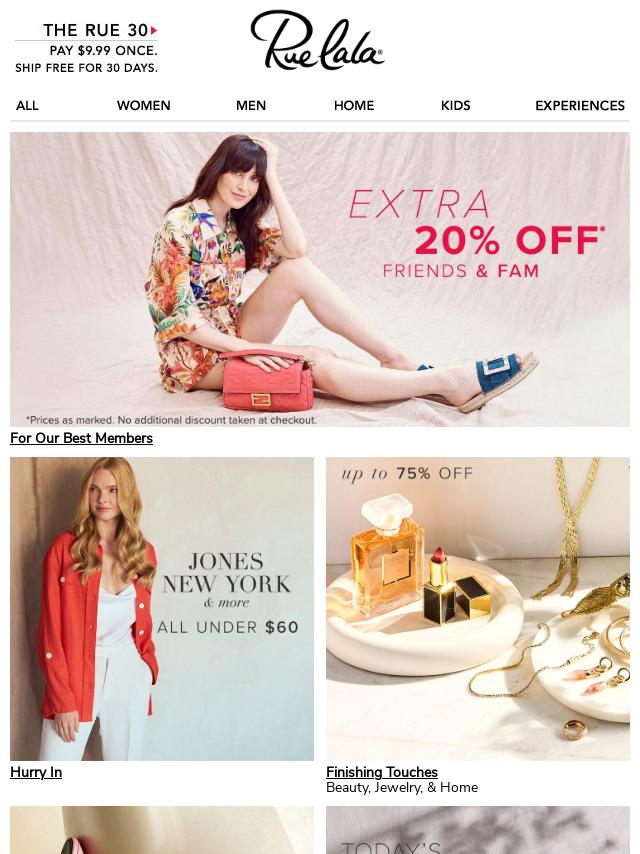The width and height of the screenshot is (640, 854).
Task: Open the Extra 20% Off Friends & Fam banner
Action: point(320,280)
